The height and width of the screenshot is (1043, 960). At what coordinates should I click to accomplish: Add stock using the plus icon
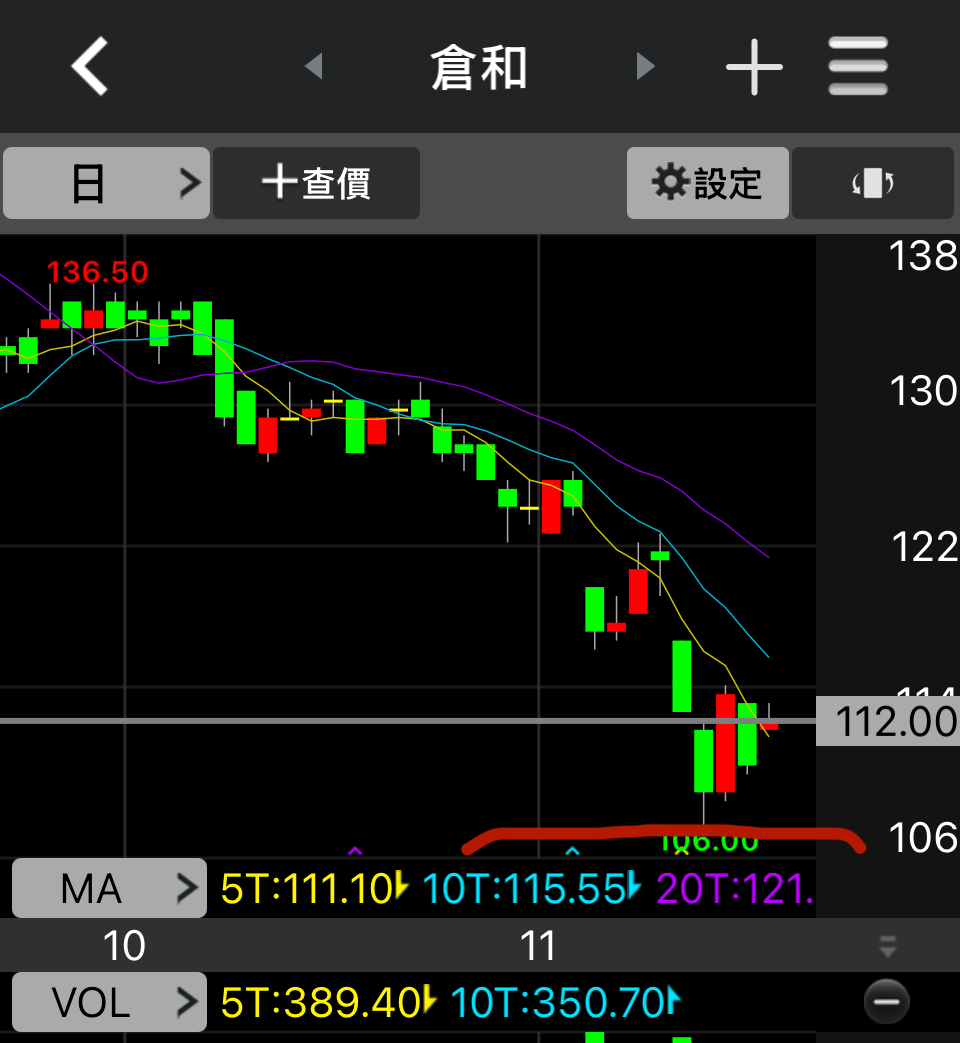pos(754,67)
